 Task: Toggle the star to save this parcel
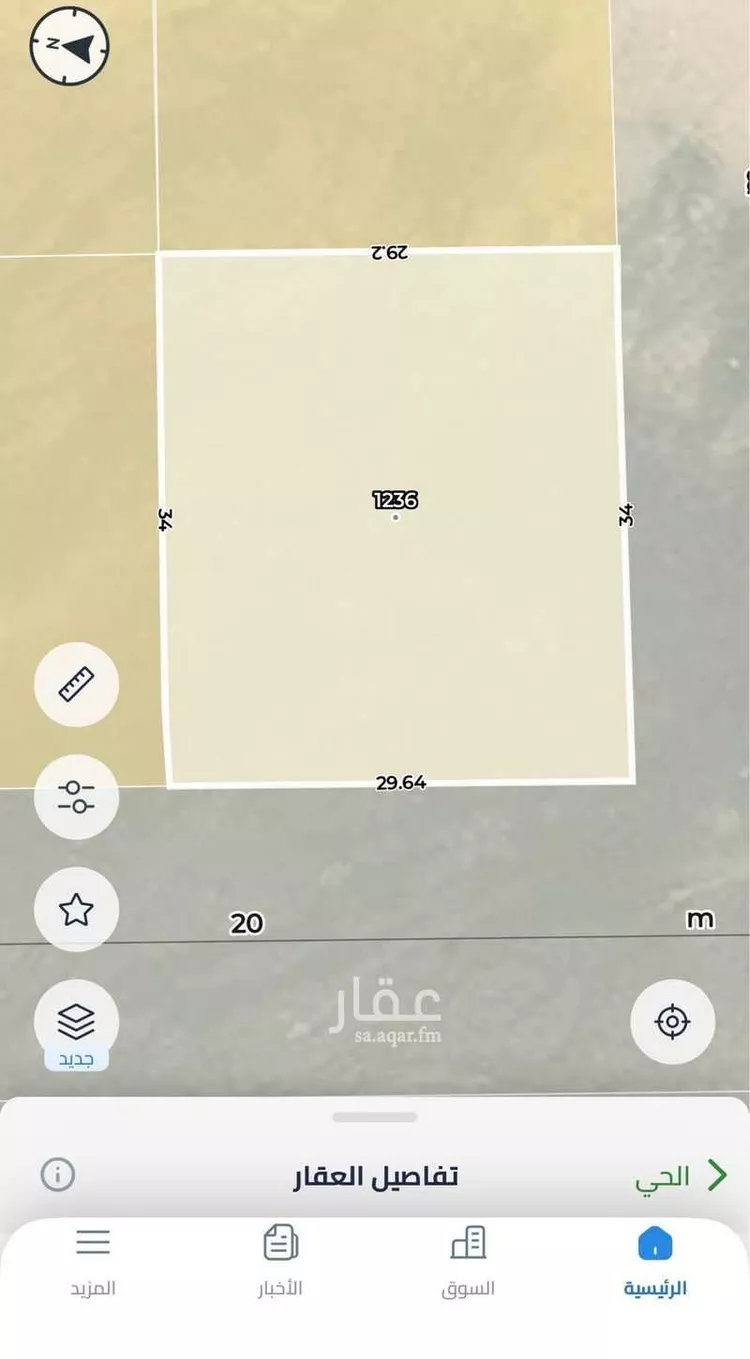tap(75, 910)
